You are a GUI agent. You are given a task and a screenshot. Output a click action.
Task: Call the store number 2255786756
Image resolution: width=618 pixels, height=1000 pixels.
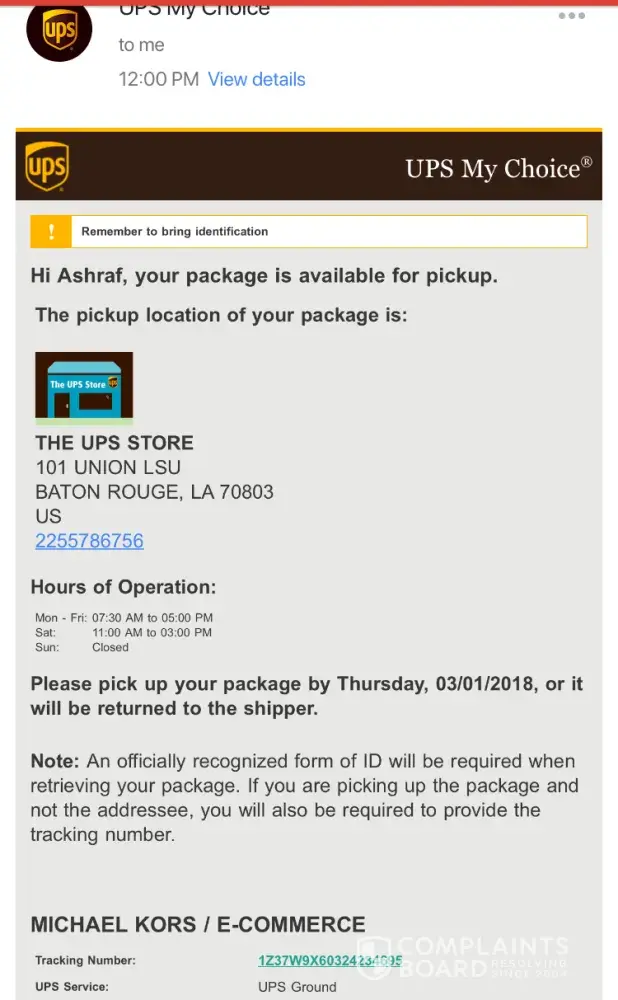point(89,541)
